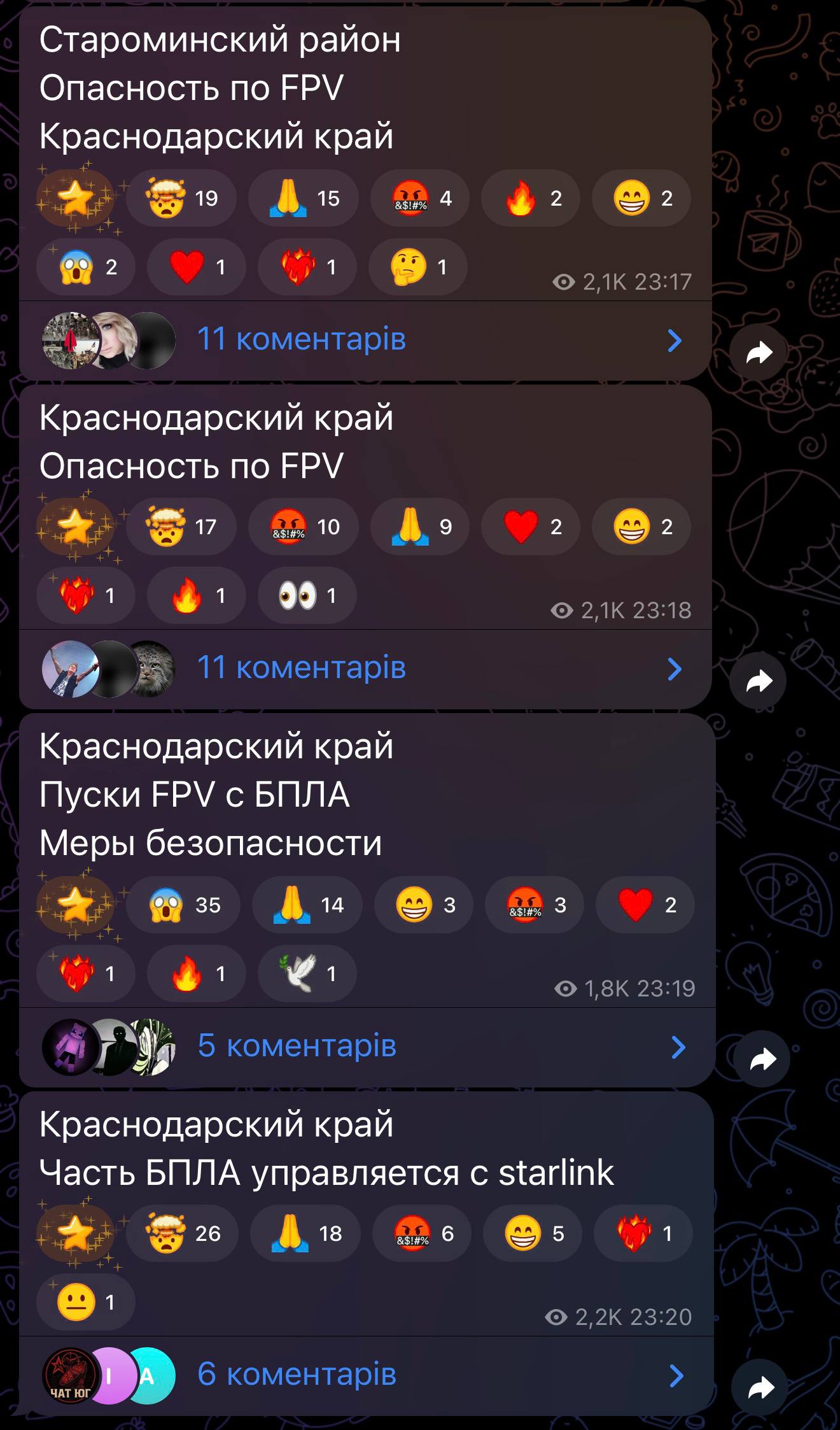This screenshot has height=1430, width=840.
Task: Share the Пуски FPV с БПЛА post
Action: point(762,1059)
